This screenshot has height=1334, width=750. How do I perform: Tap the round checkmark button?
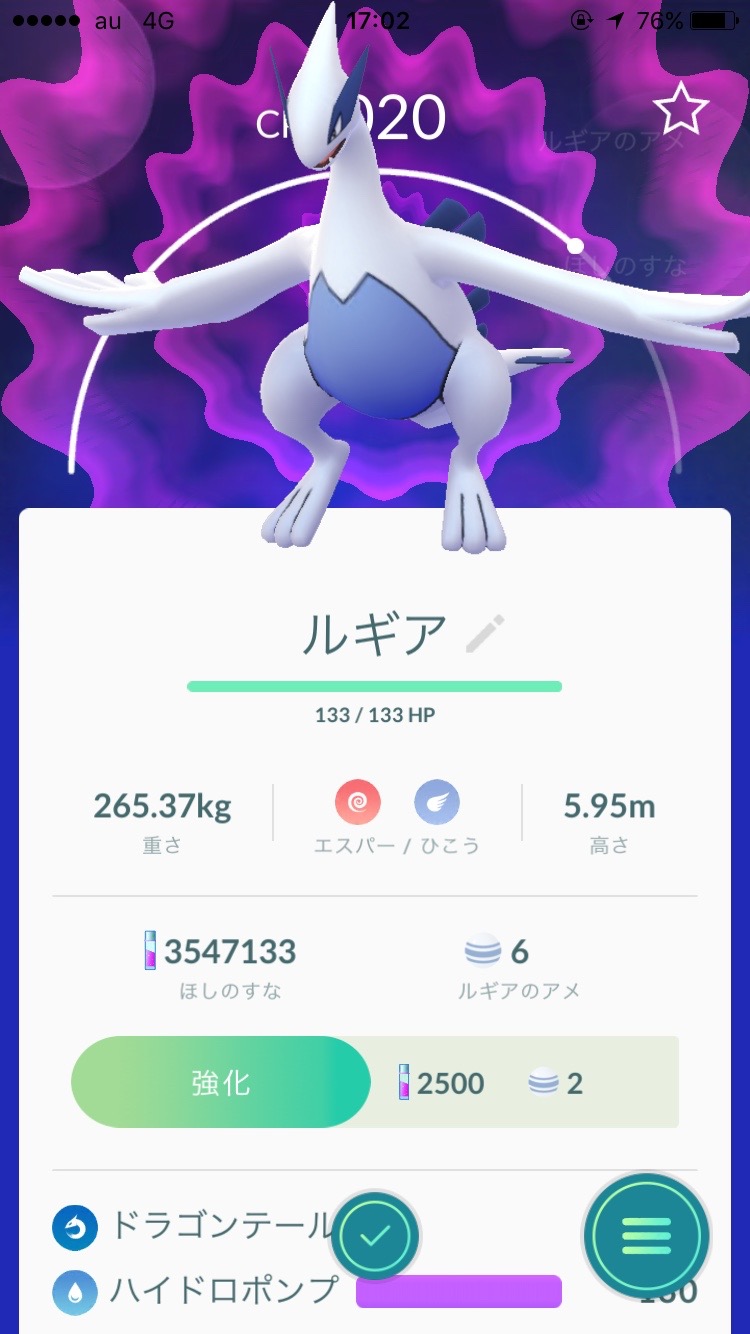pos(375,1236)
